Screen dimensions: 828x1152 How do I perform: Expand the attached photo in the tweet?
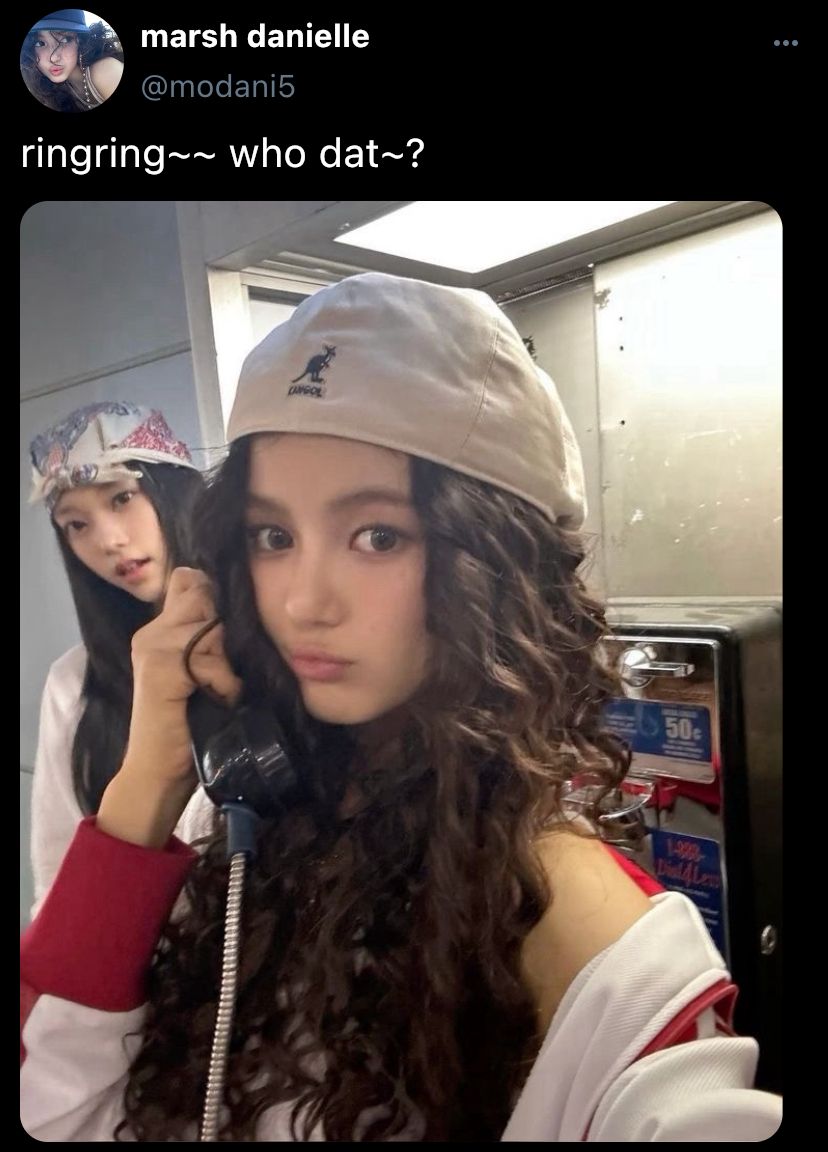click(400, 670)
